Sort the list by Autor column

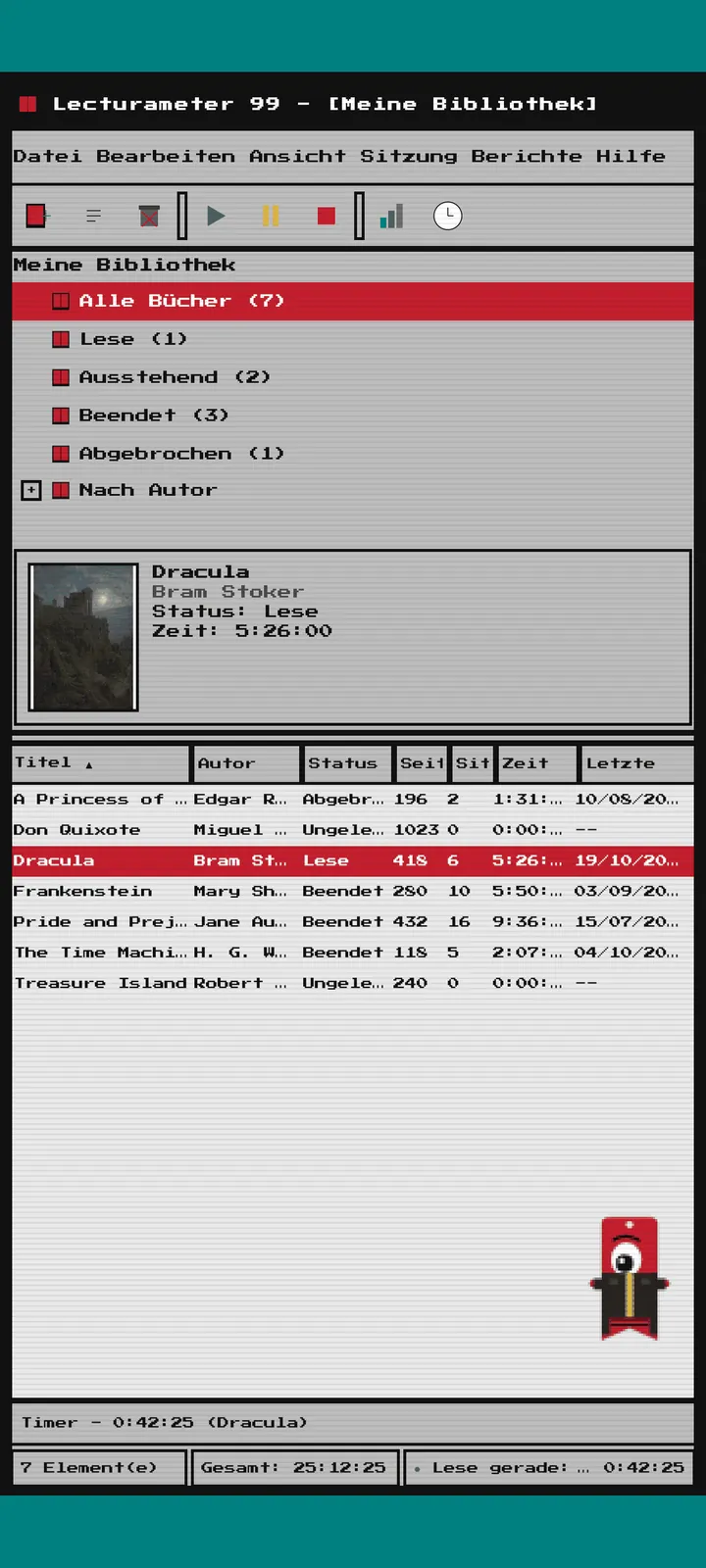point(246,763)
